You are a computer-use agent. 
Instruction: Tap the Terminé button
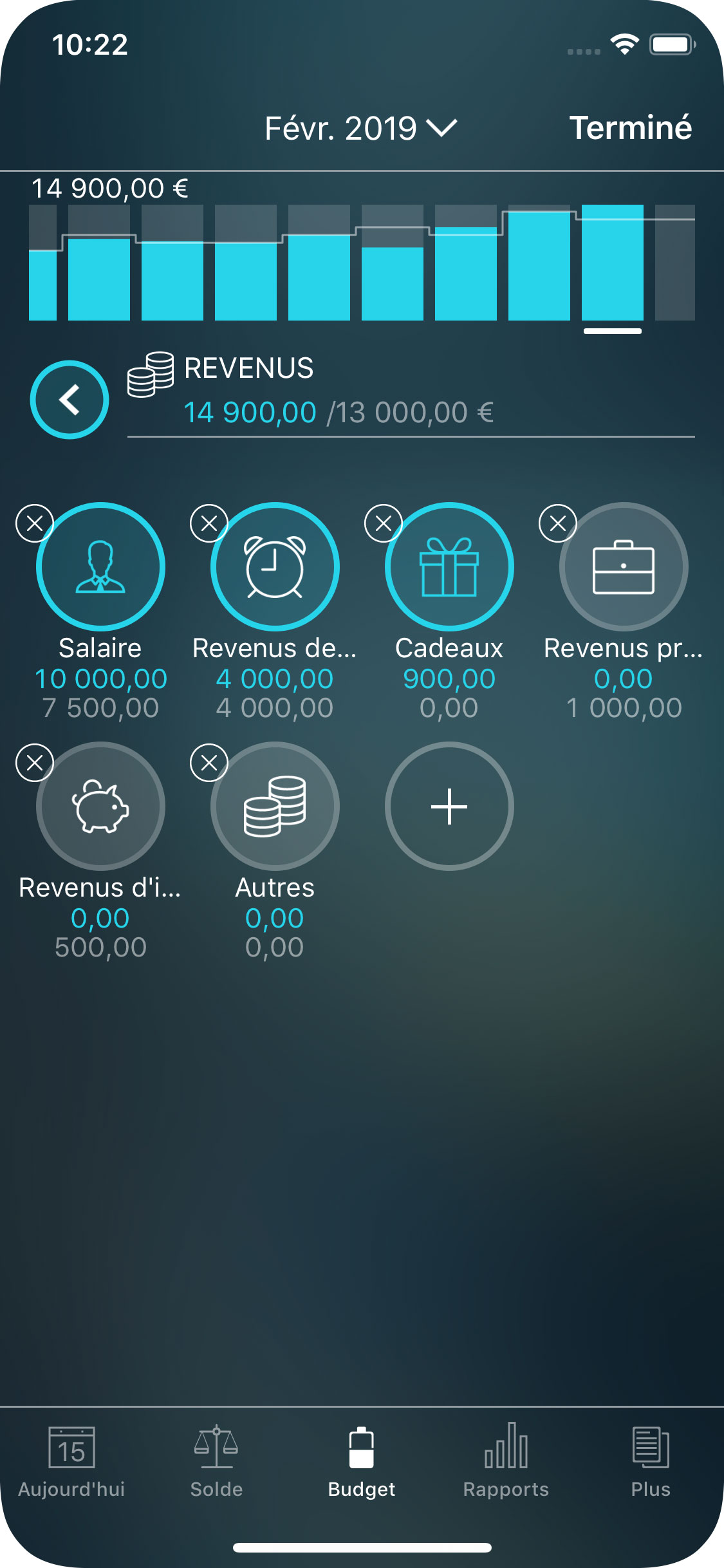tap(631, 127)
